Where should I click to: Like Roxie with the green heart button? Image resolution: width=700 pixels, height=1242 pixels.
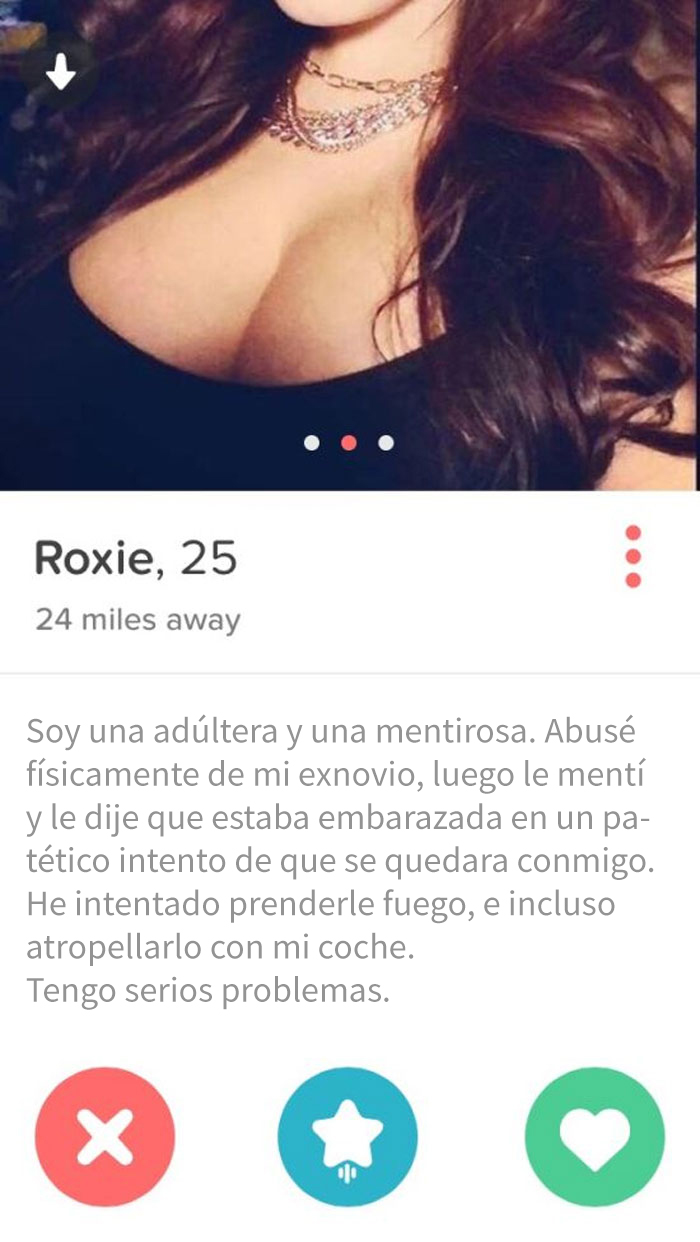coord(594,1137)
